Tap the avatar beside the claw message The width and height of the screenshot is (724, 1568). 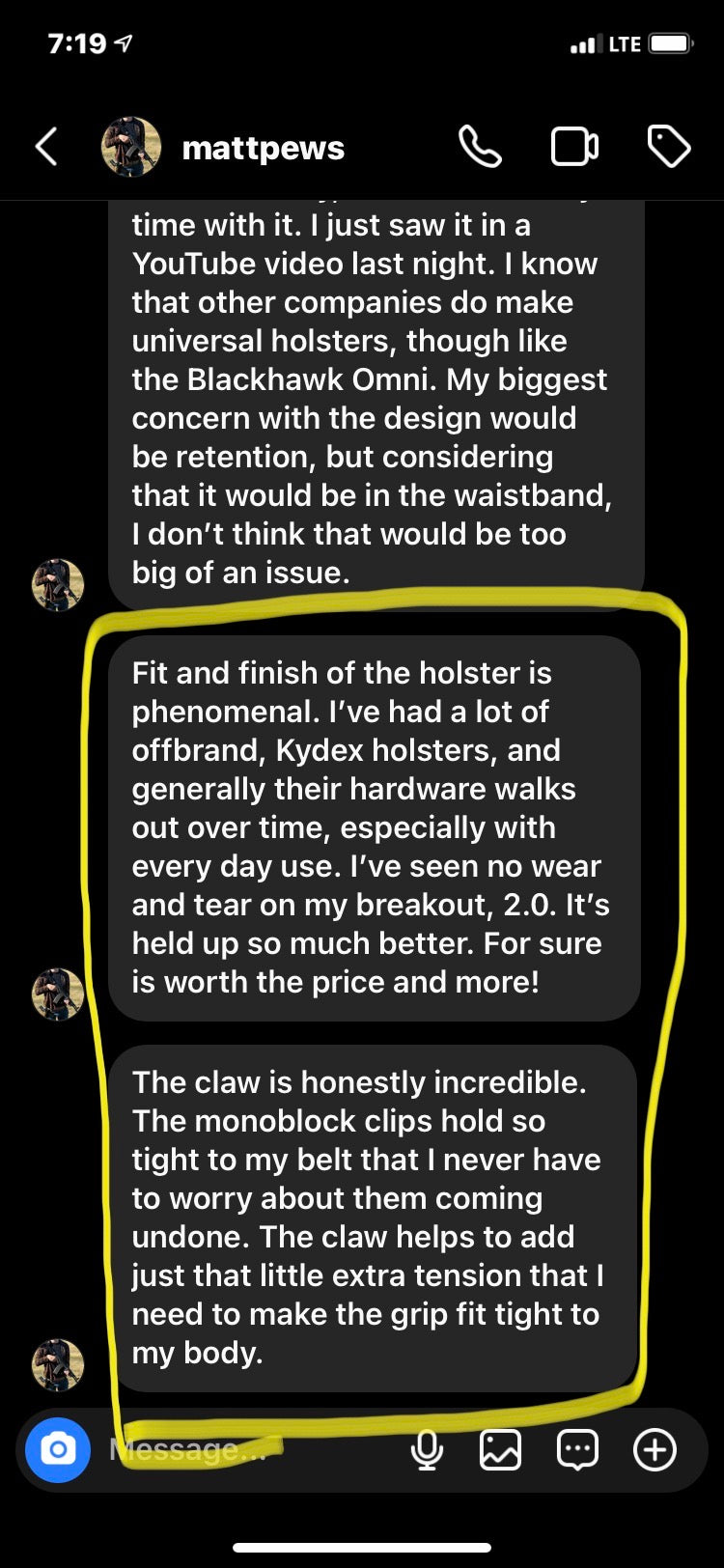(58, 1364)
